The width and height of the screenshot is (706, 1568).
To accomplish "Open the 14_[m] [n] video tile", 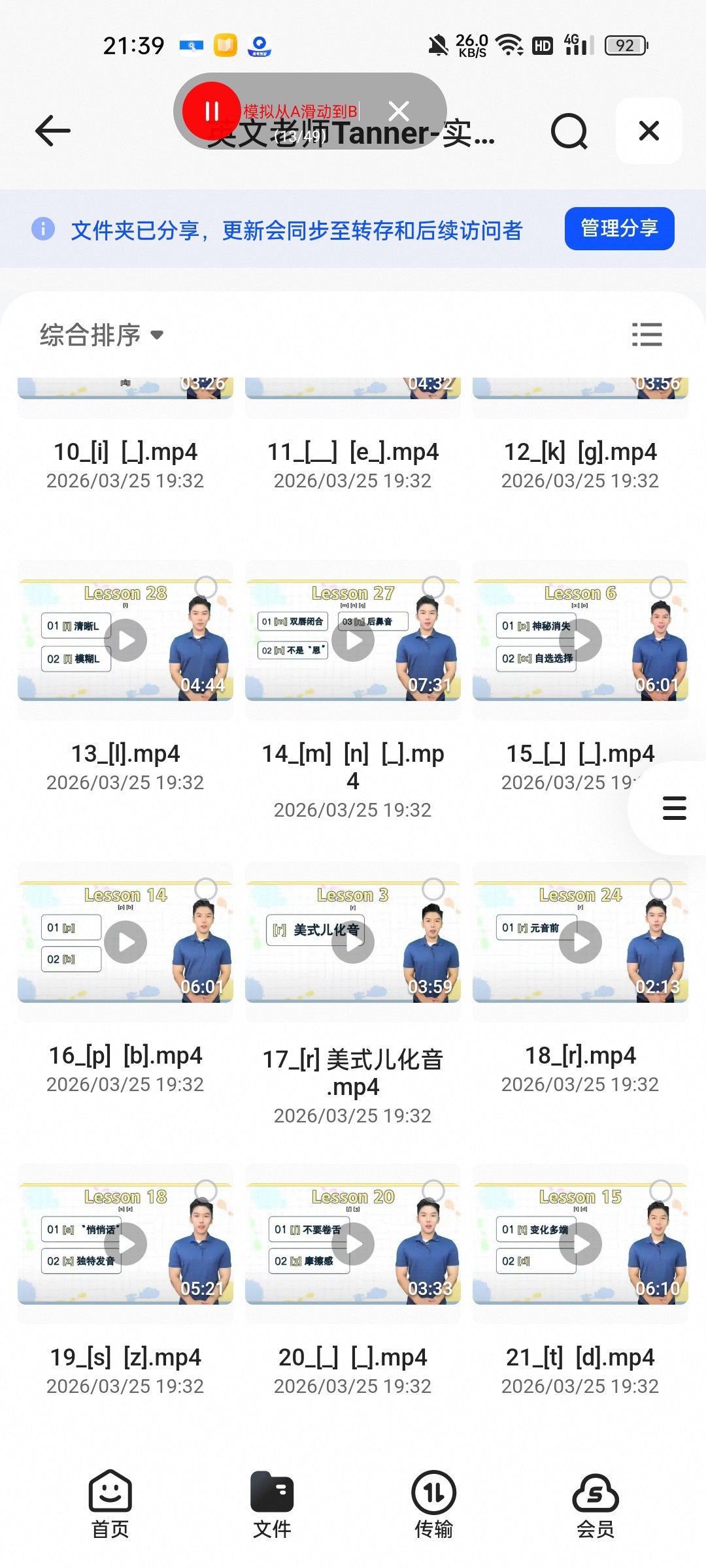I will [353, 640].
